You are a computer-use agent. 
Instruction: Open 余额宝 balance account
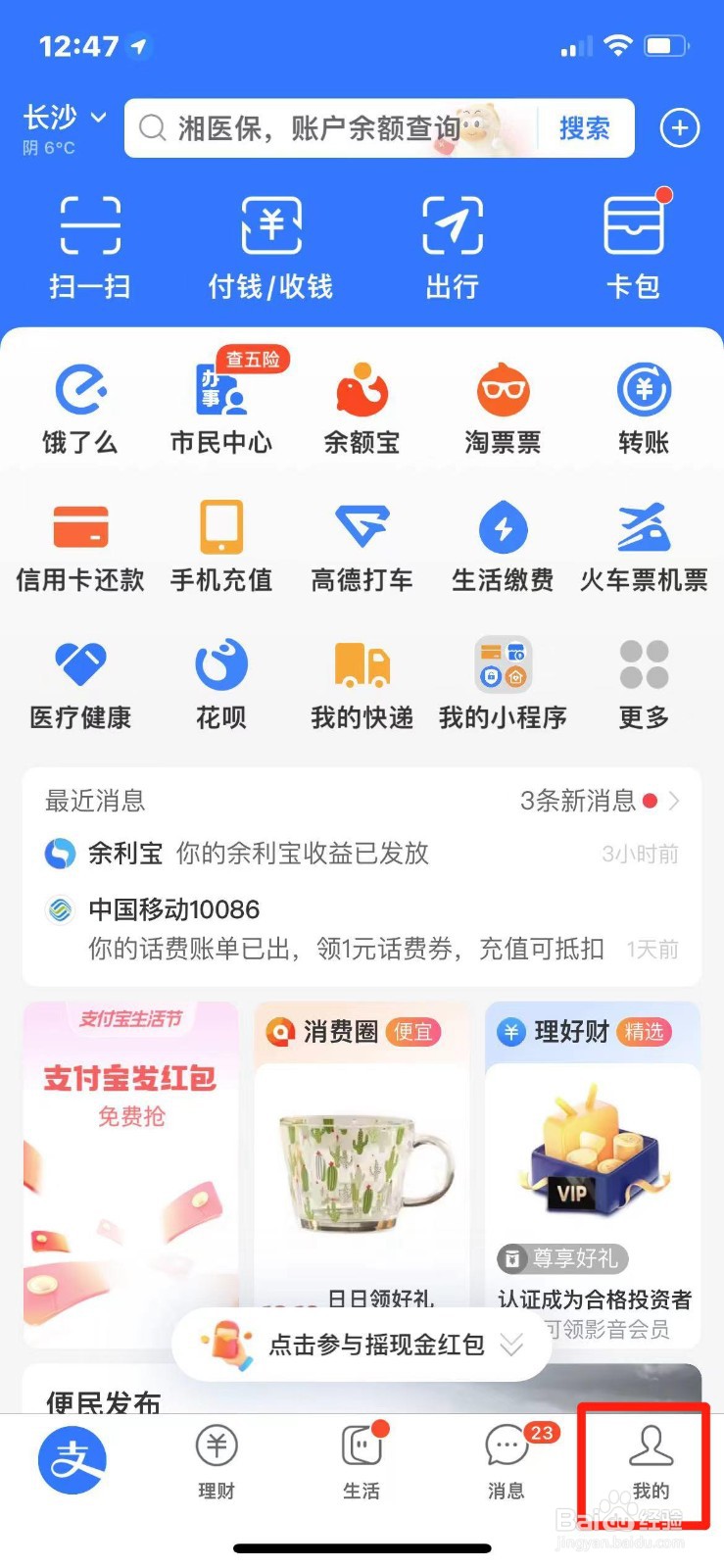pos(361,405)
